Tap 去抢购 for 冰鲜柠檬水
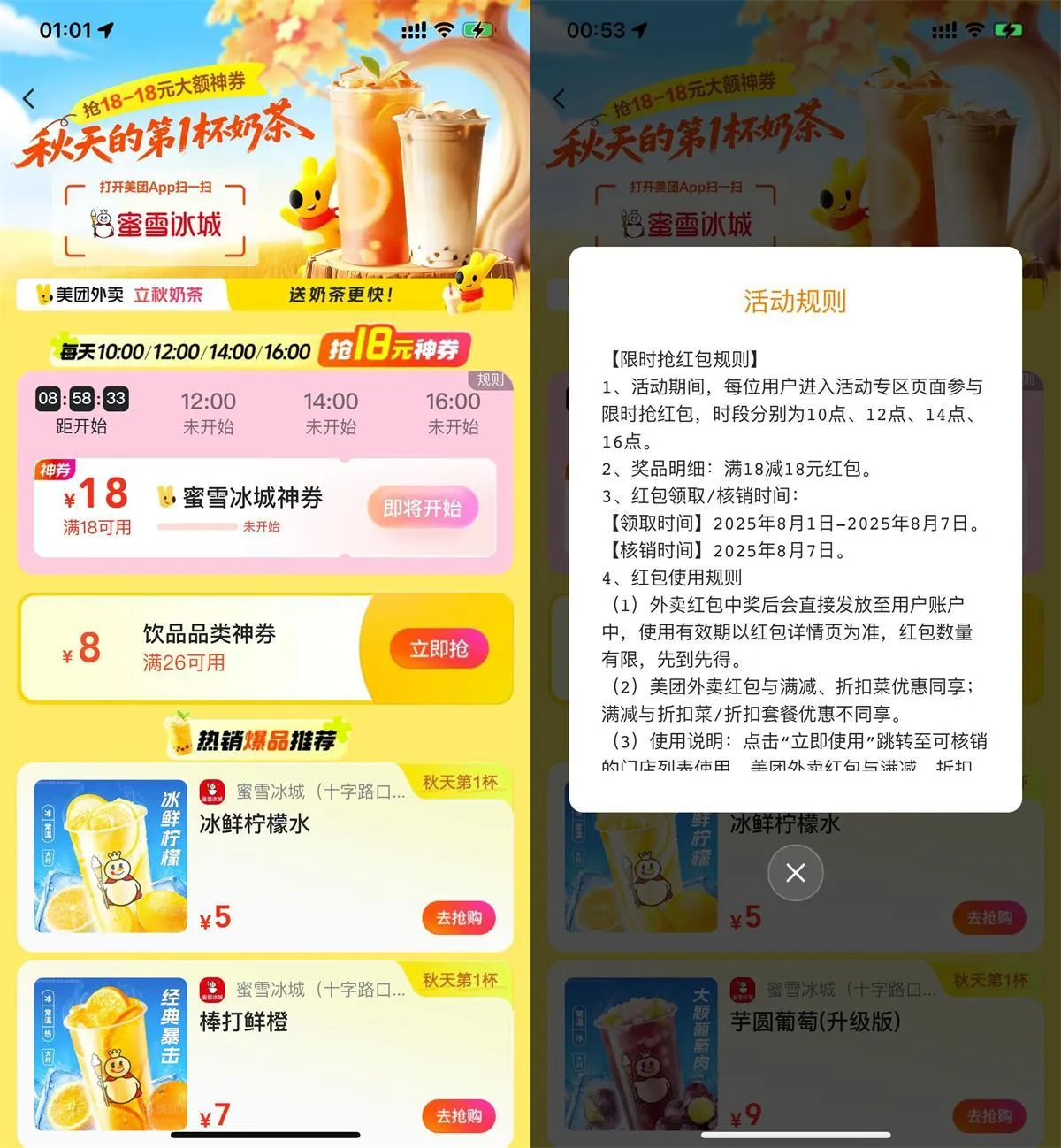The image size is (1061, 1148). [x=458, y=918]
